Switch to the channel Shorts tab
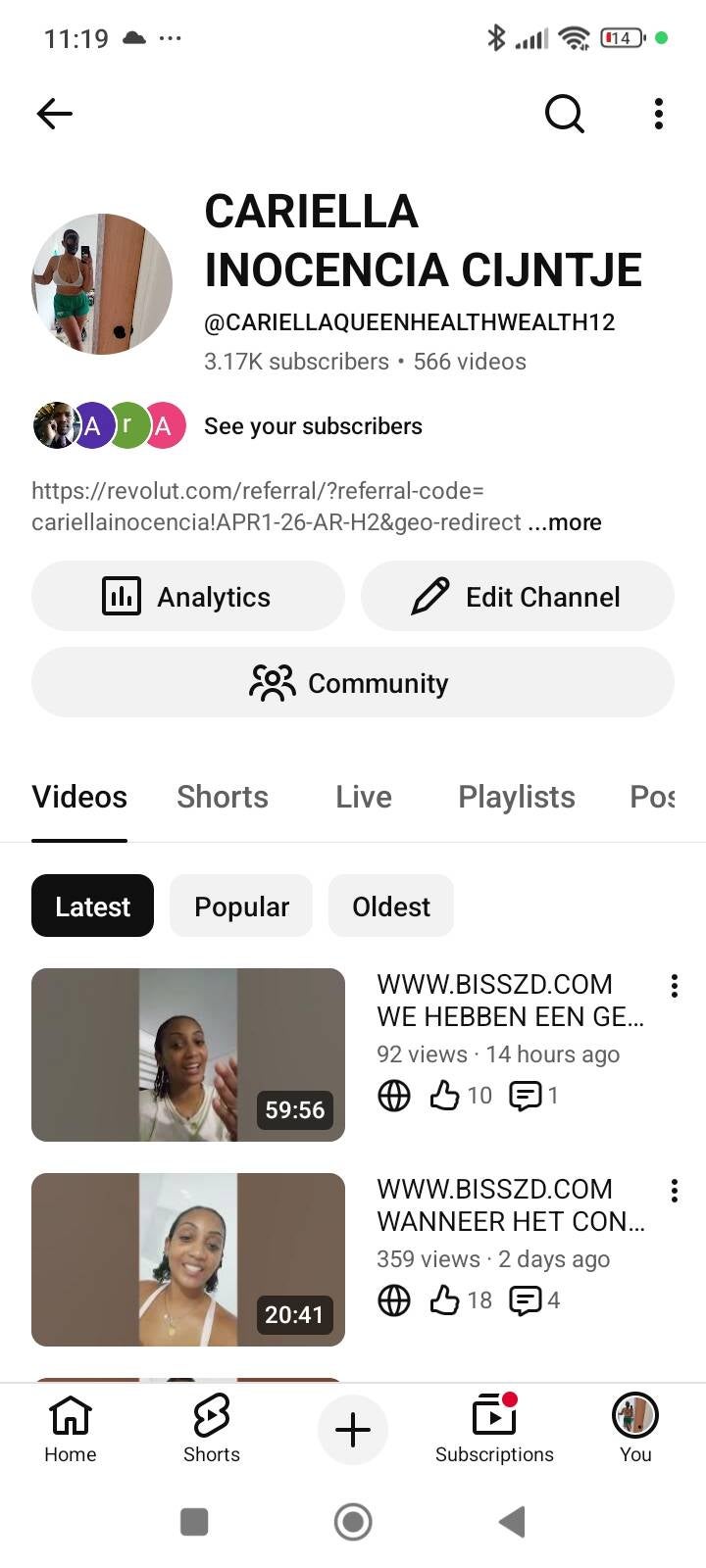 (x=223, y=797)
